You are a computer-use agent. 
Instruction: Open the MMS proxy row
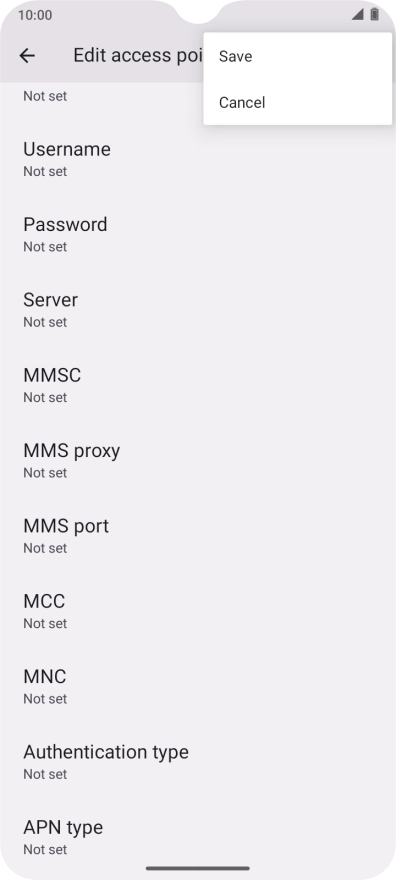[x=198, y=460]
